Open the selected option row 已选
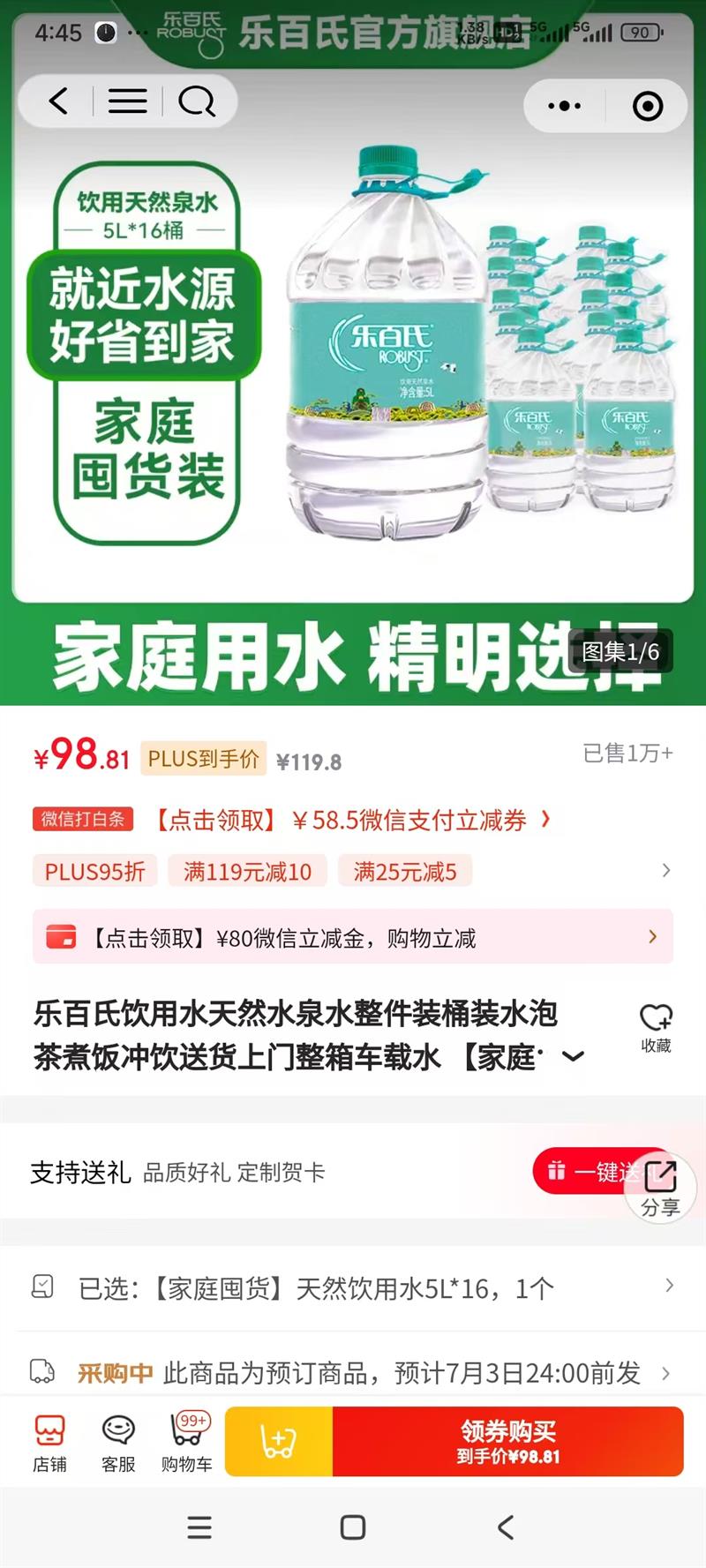 pos(353,1288)
